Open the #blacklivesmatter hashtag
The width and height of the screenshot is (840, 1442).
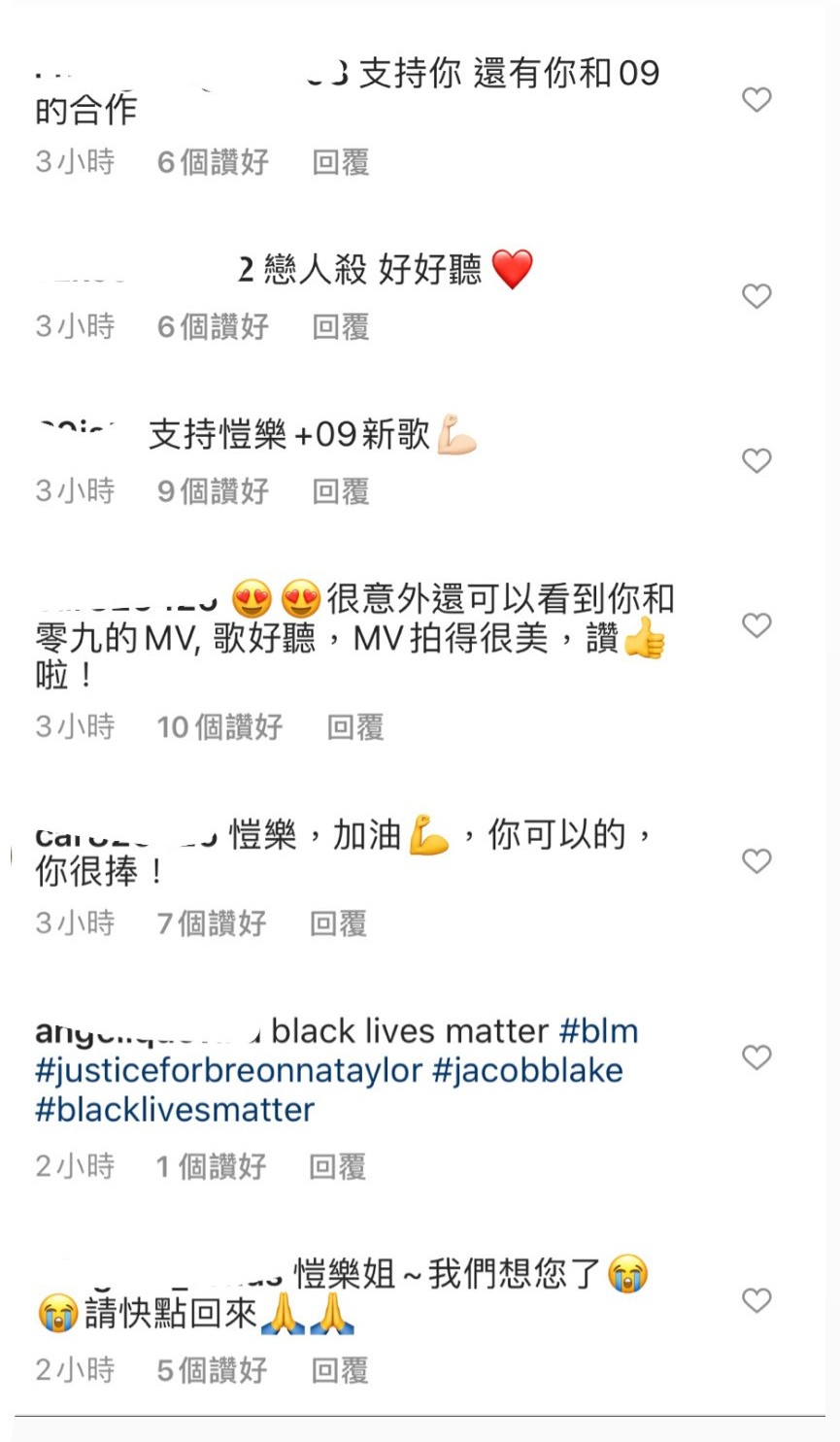[175, 1110]
